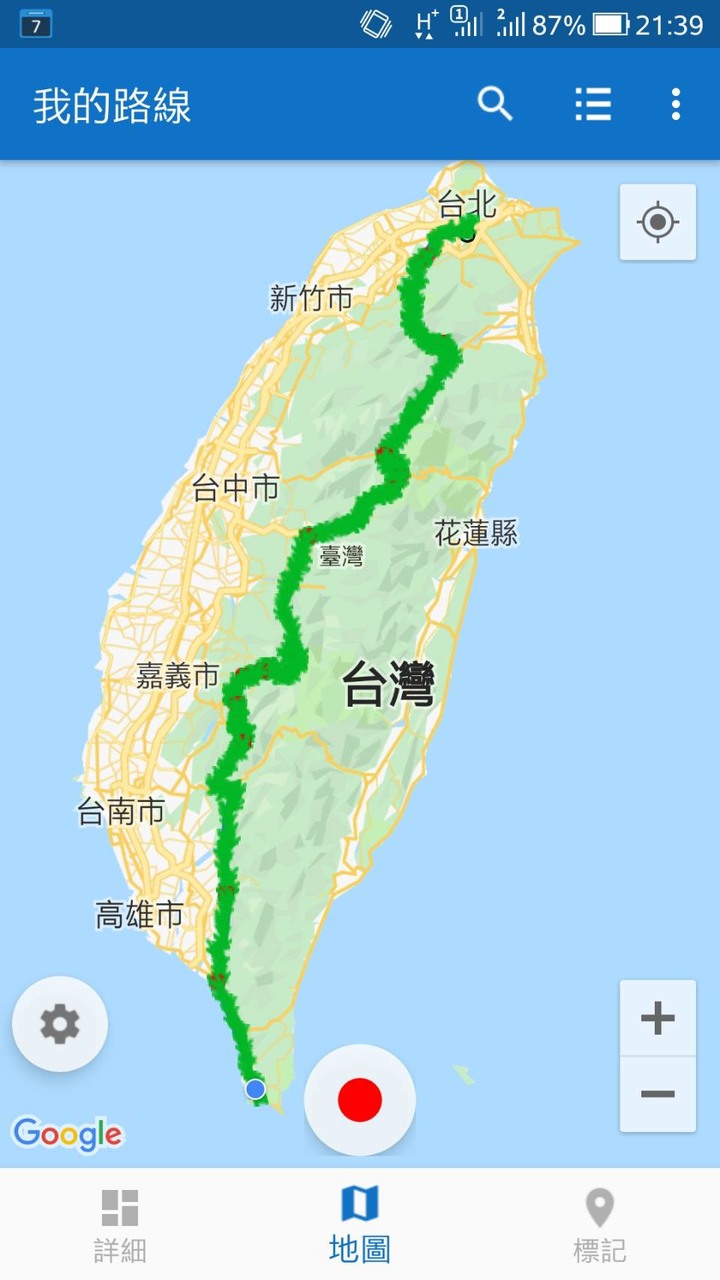This screenshot has height=1280, width=720.
Task: Select the 地圖 tab
Action: [x=360, y=1225]
